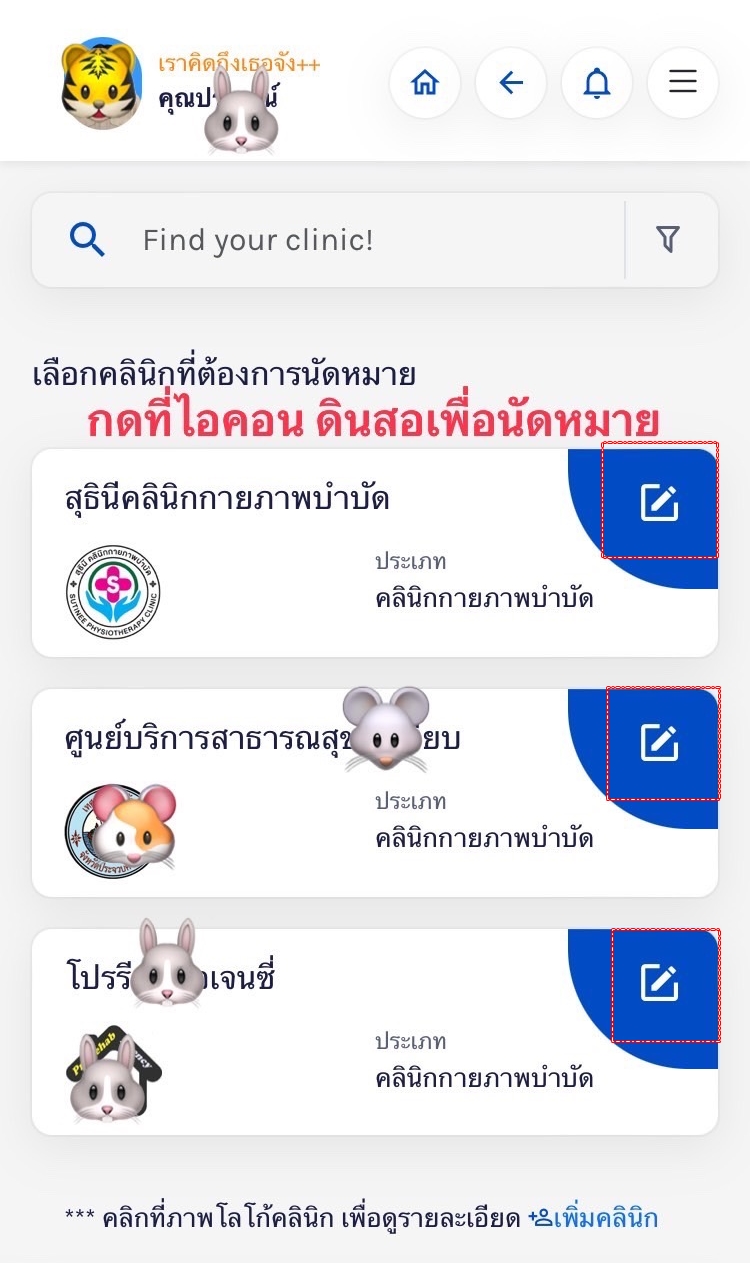View details via the Sutinee Physiotherapy Clinic logo

[113, 592]
